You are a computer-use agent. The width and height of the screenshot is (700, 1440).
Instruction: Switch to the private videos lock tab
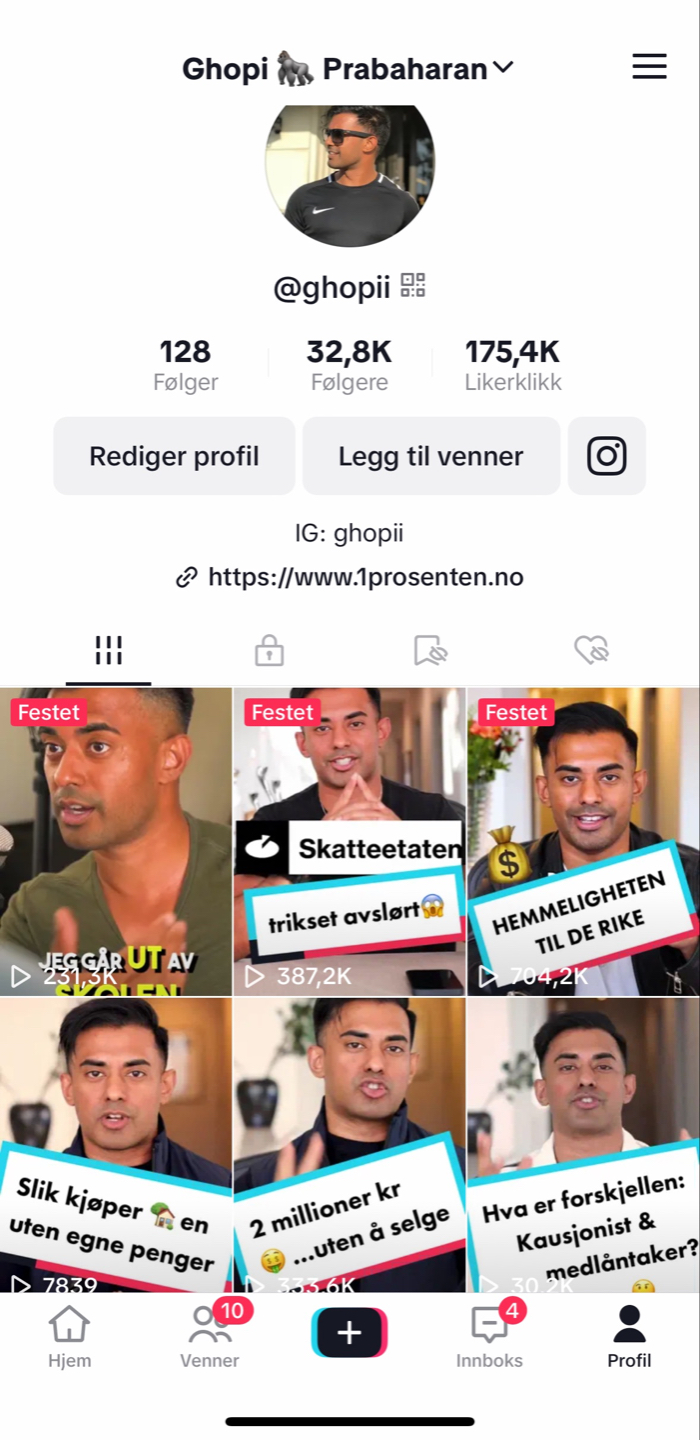[269, 651]
